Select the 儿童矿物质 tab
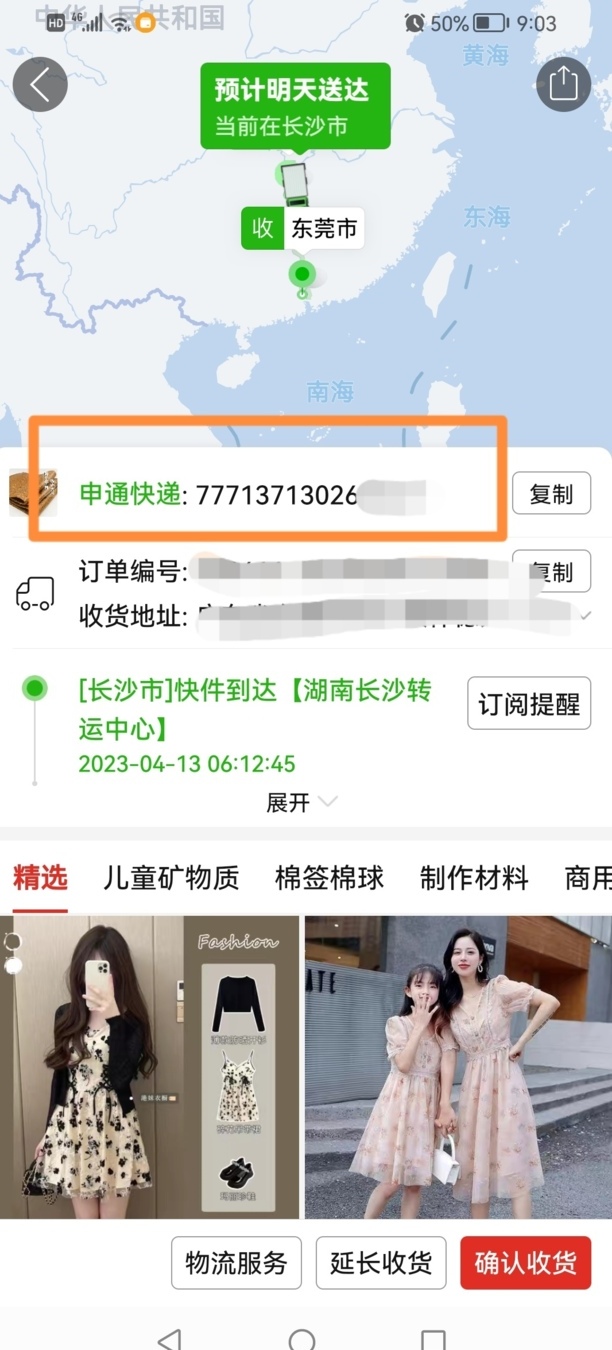612x1350 pixels. (x=171, y=878)
